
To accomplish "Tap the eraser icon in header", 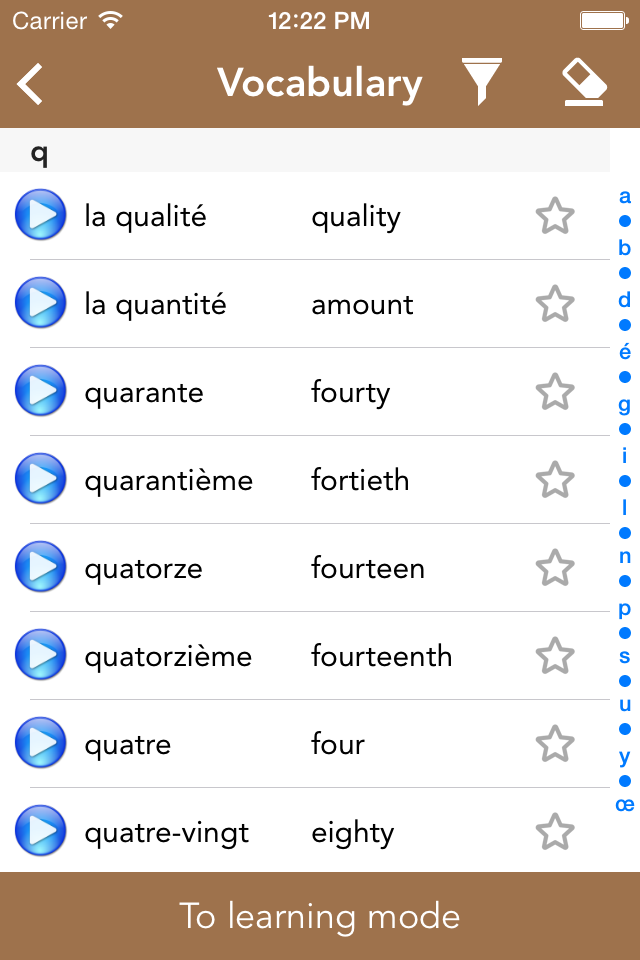I will [584, 82].
